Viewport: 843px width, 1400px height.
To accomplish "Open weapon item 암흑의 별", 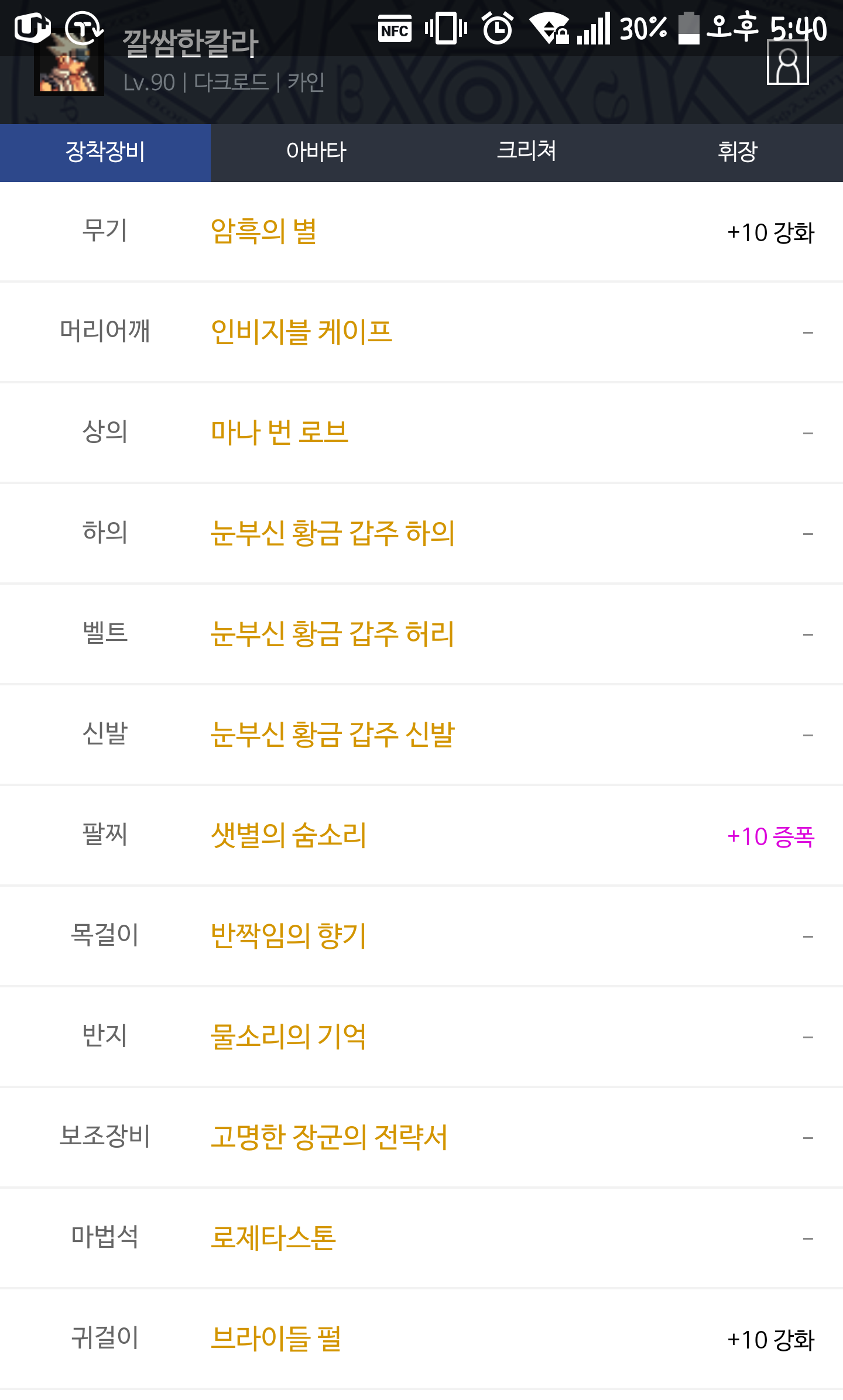I will click(x=263, y=232).
